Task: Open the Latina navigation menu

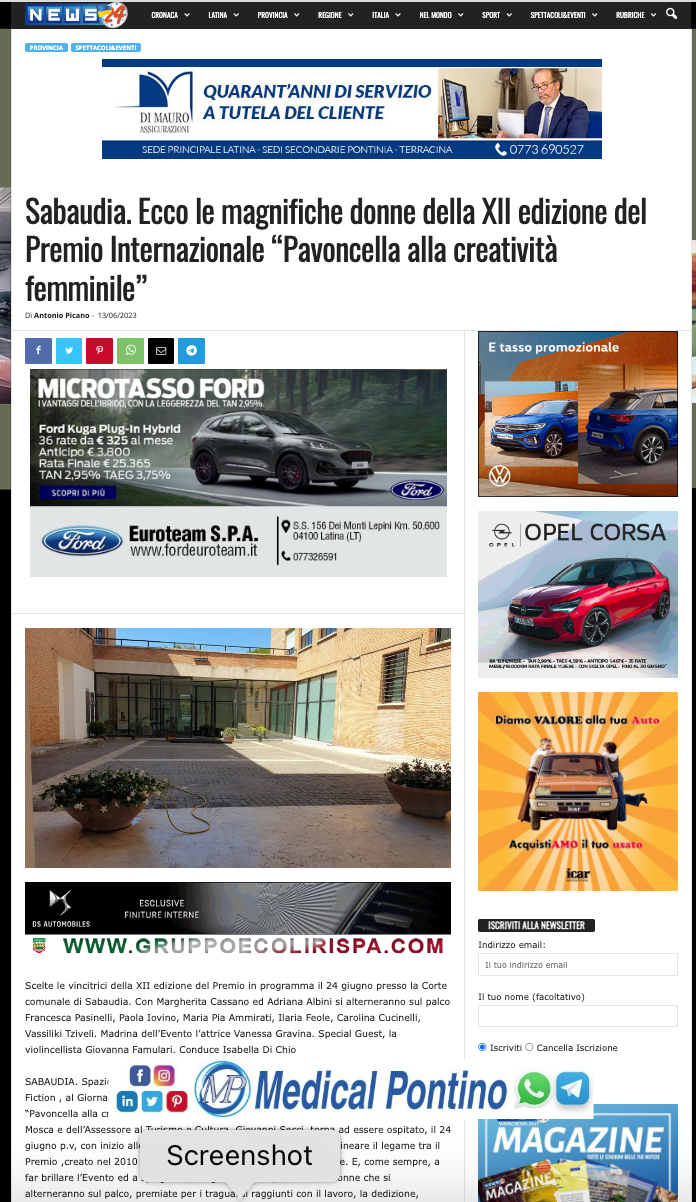Action: click(222, 15)
